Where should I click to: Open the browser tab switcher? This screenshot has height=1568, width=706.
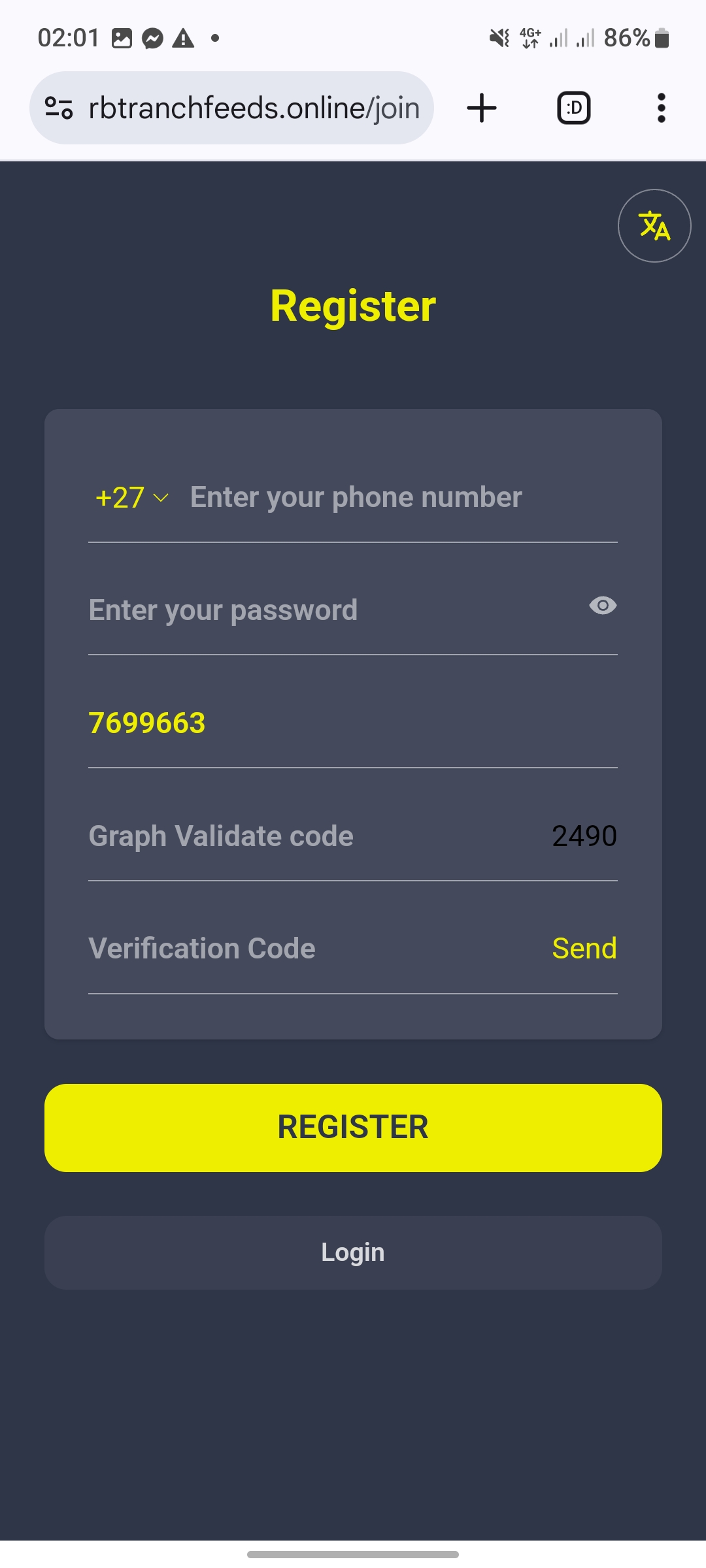pyautogui.click(x=574, y=108)
